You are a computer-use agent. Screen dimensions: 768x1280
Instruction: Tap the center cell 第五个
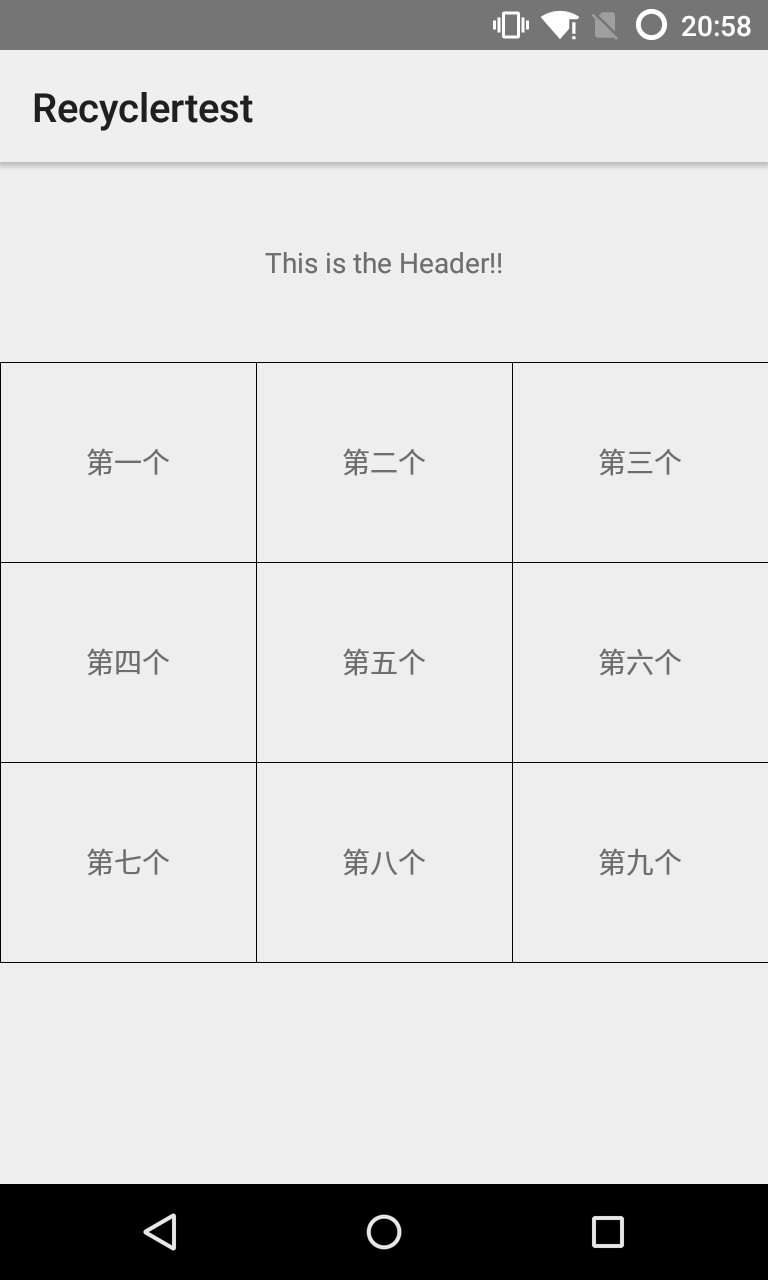(384, 662)
